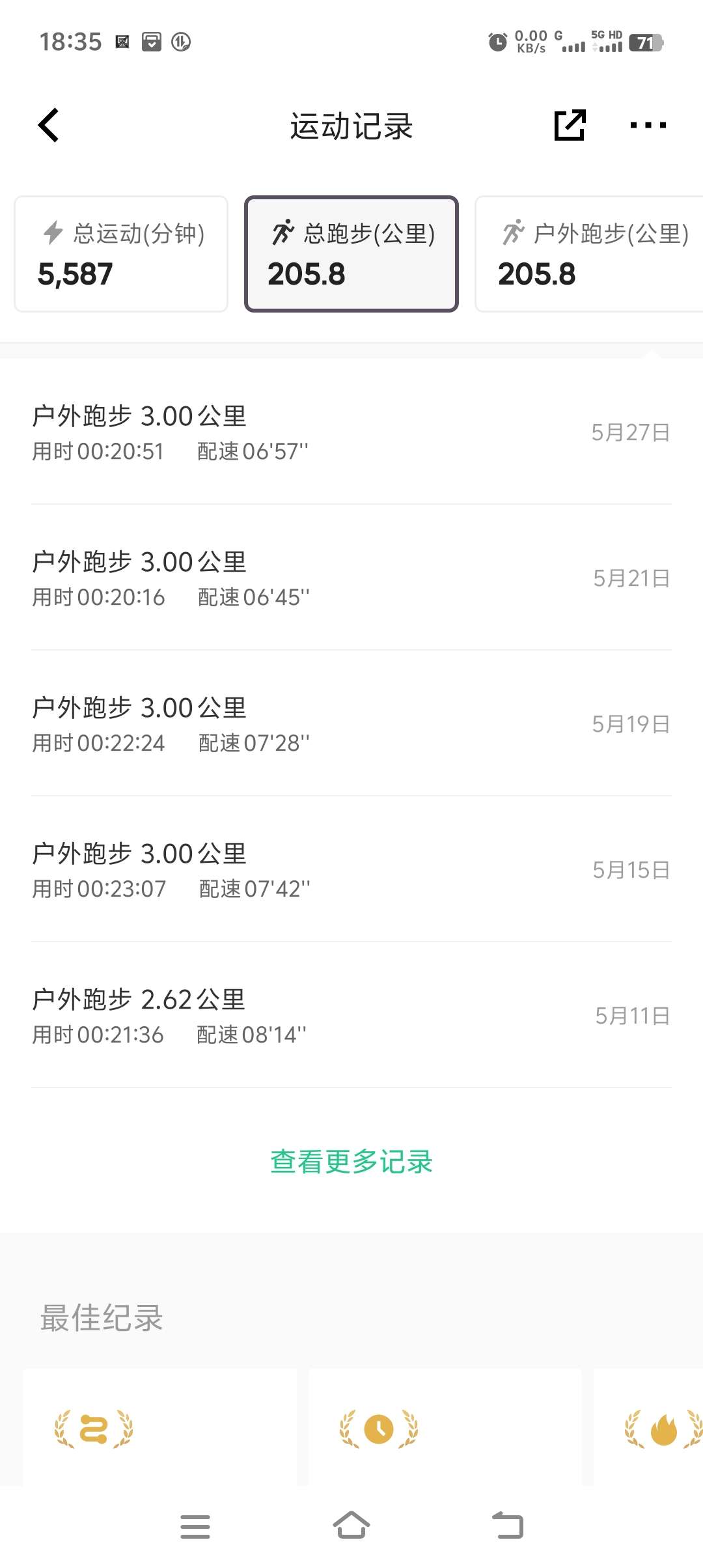This screenshot has width=703, height=1568.
Task: Go back from 运动记录 page
Action: 49,125
